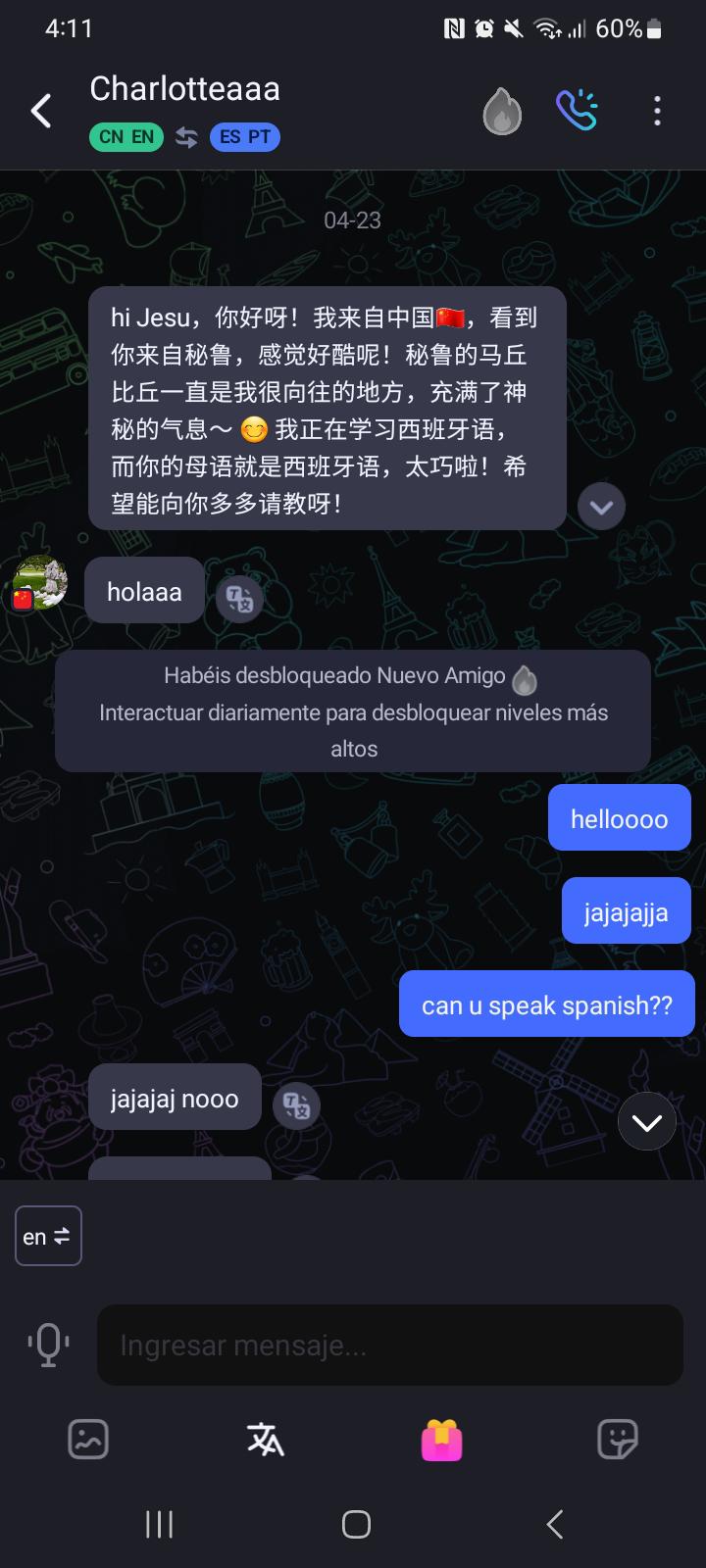
Task: Open the three-dot overflow menu
Action: tap(657, 111)
